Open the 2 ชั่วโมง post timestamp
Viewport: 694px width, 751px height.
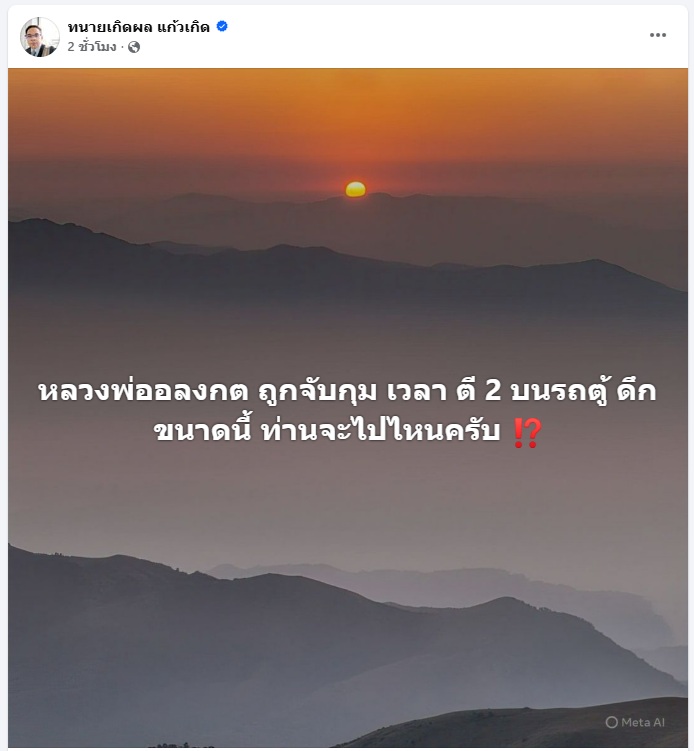(x=91, y=47)
